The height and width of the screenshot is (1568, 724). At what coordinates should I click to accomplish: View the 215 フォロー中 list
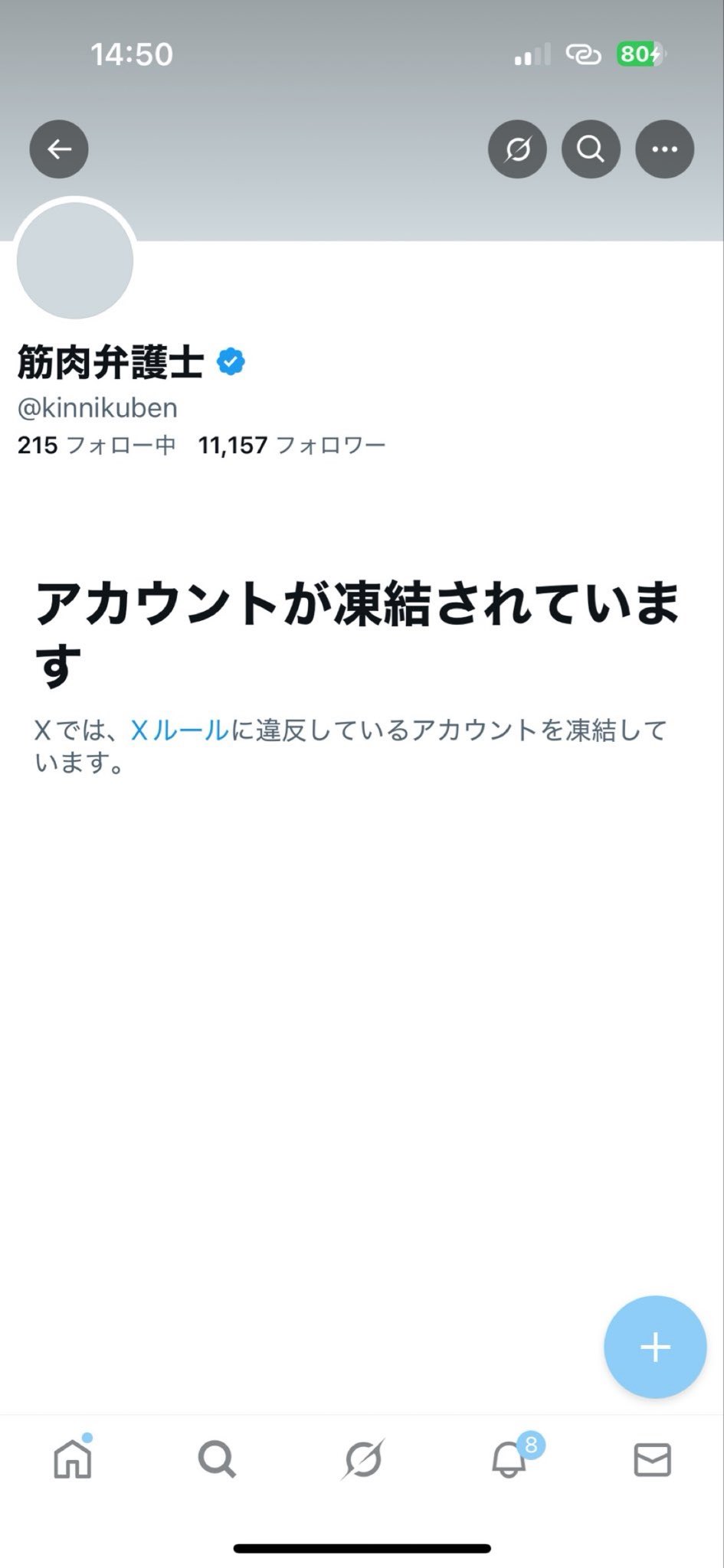point(97,445)
